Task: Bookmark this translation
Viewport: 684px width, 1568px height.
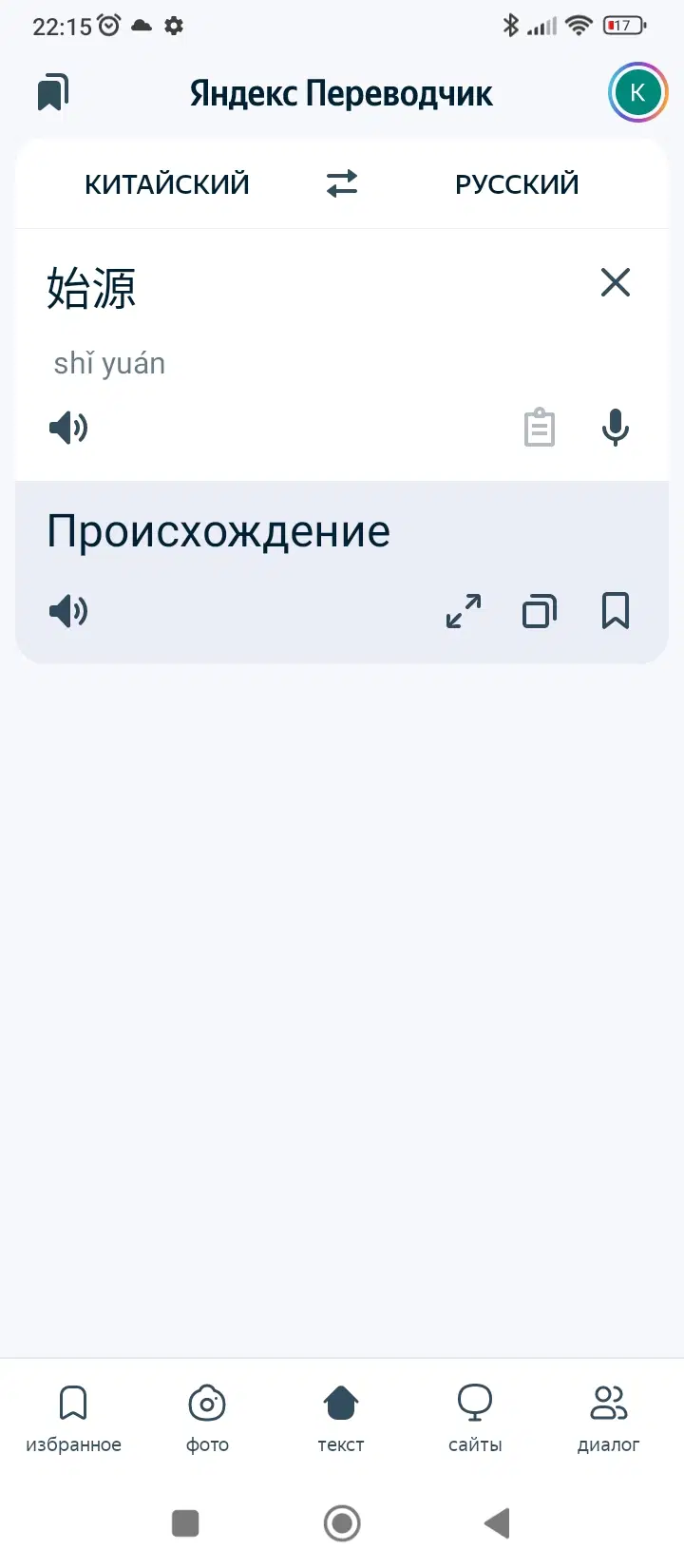Action: coord(616,610)
